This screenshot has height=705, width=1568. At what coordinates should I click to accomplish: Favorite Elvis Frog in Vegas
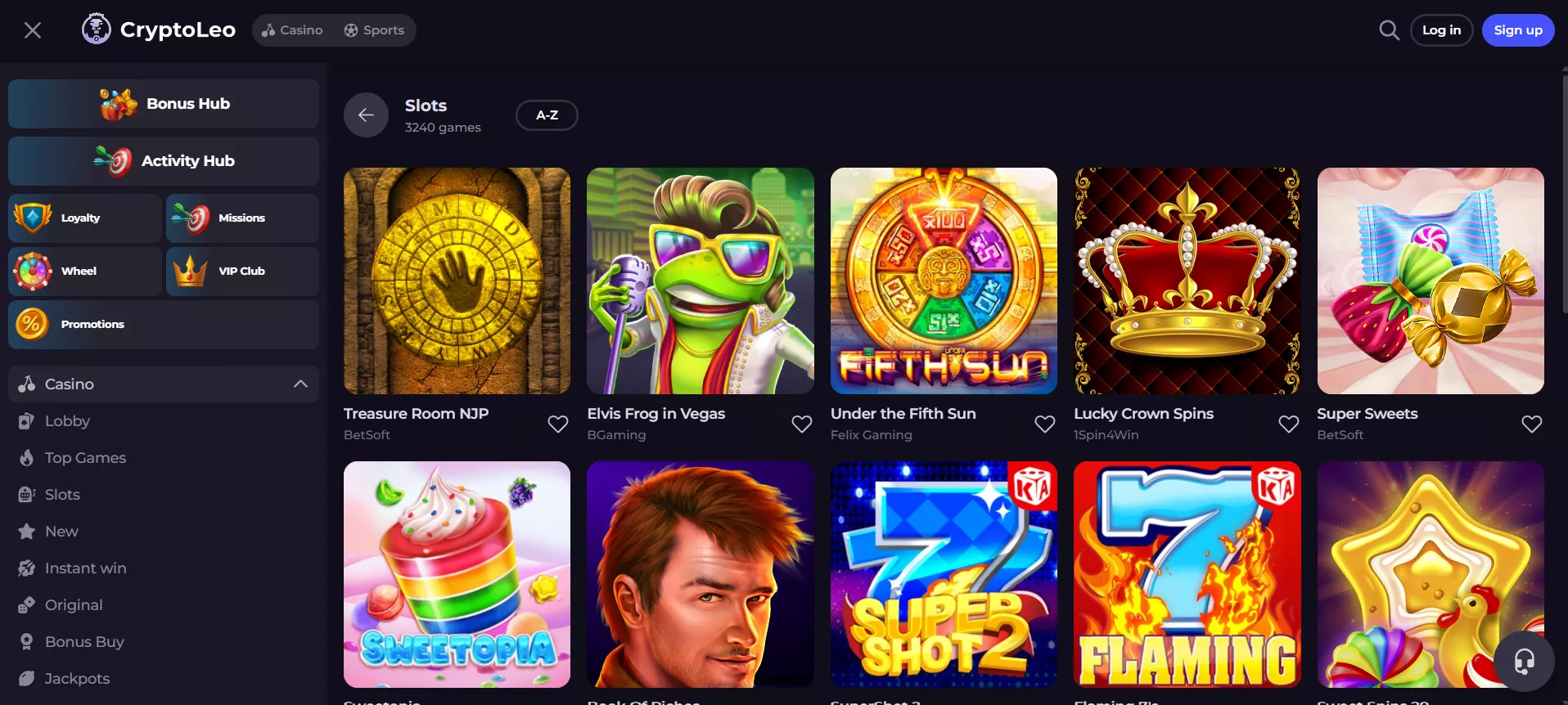point(801,424)
